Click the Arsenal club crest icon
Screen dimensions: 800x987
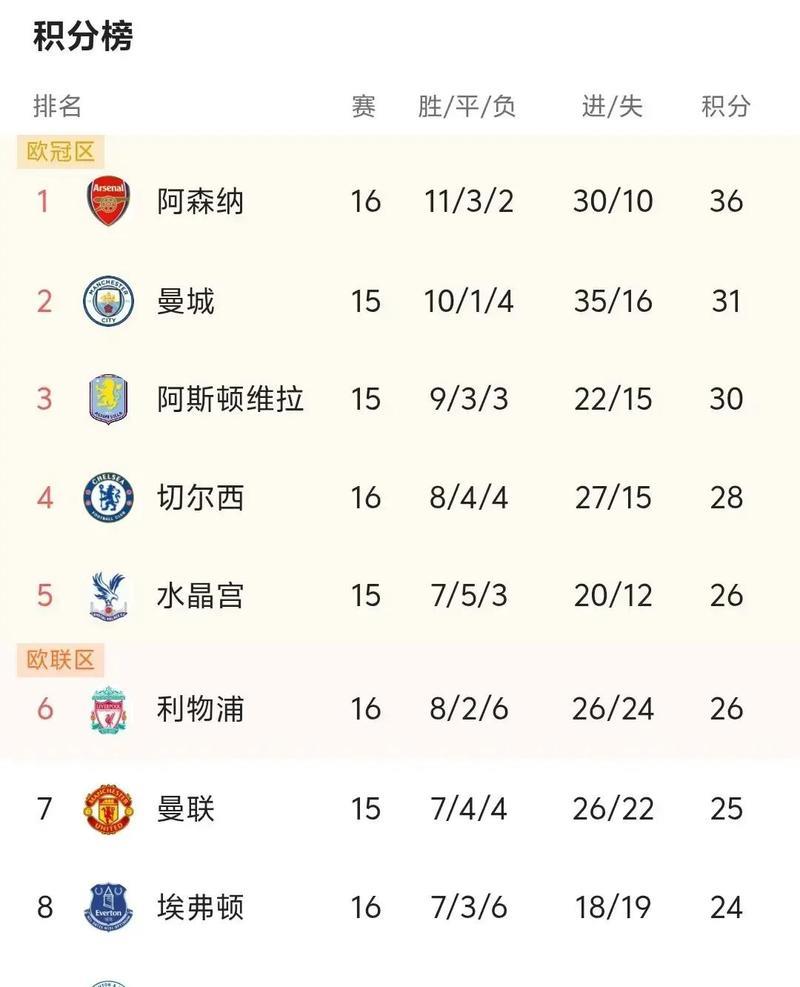pyautogui.click(x=110, y=200)
